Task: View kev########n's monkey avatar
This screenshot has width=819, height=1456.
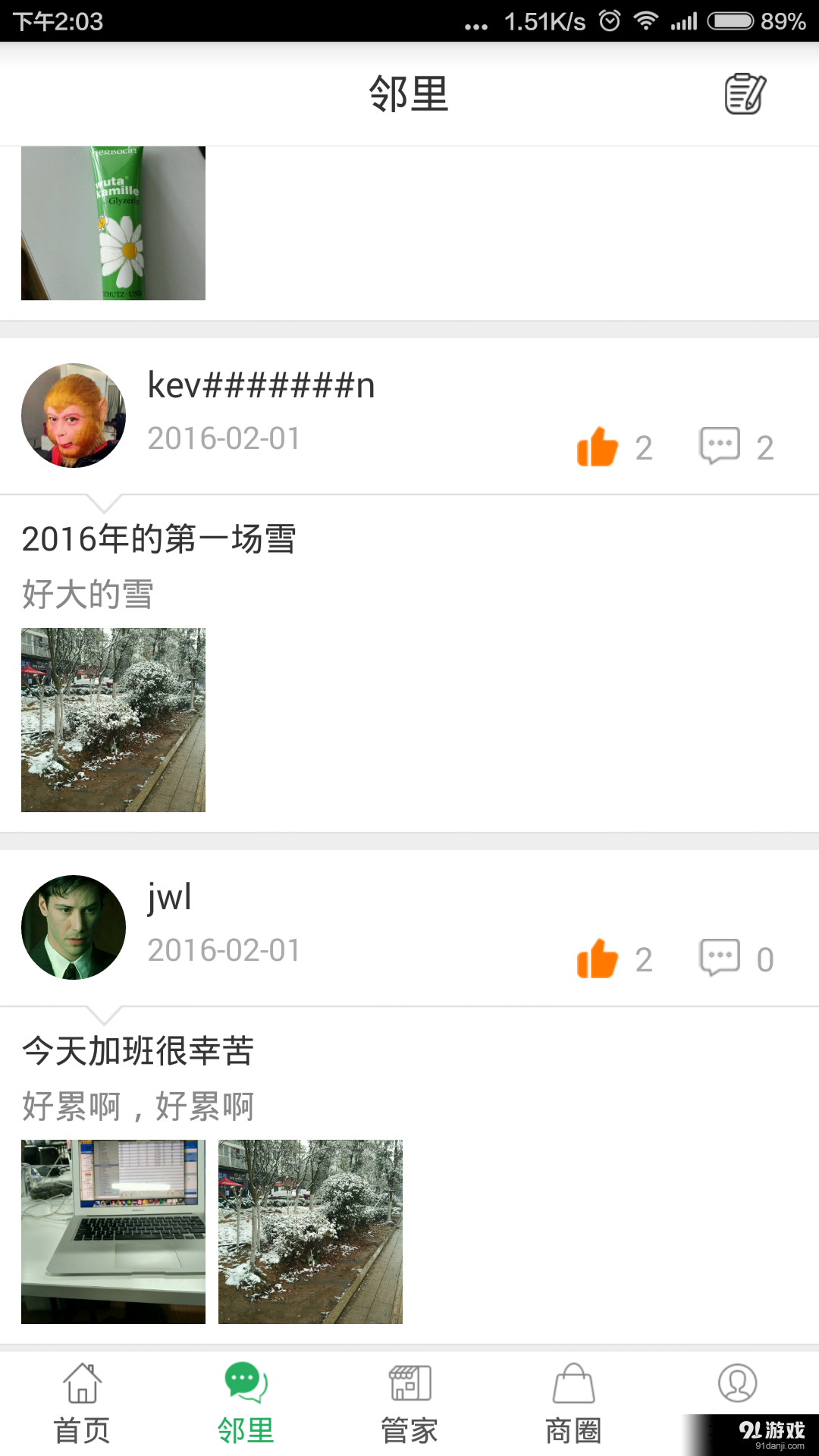Action: click(x=72, y=415)
